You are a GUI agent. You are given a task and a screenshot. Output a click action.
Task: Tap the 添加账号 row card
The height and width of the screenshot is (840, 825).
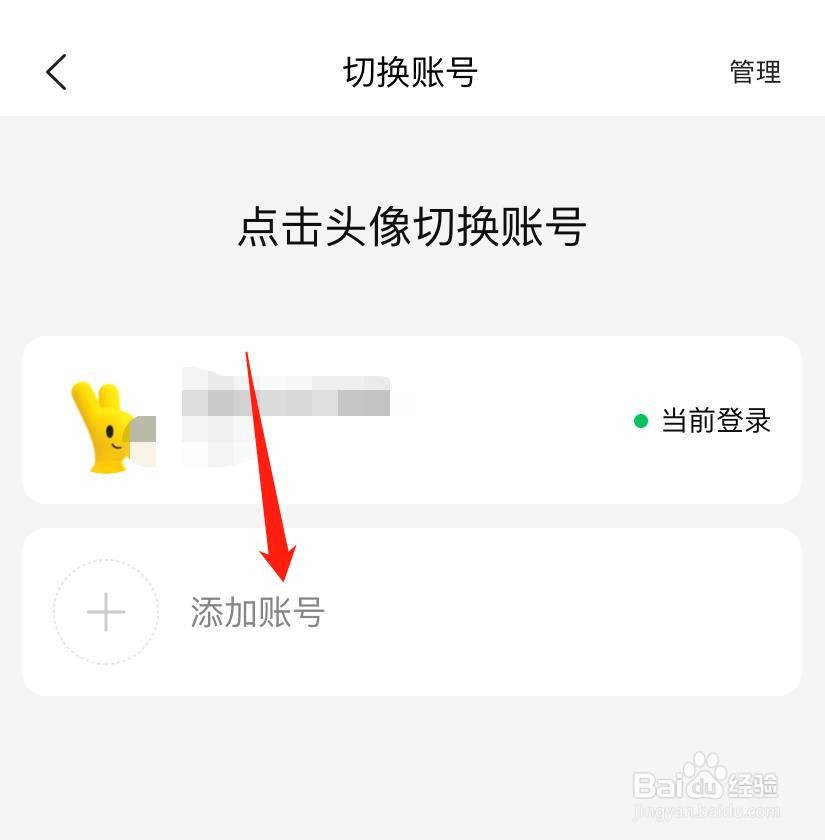[x=412, y=612]
